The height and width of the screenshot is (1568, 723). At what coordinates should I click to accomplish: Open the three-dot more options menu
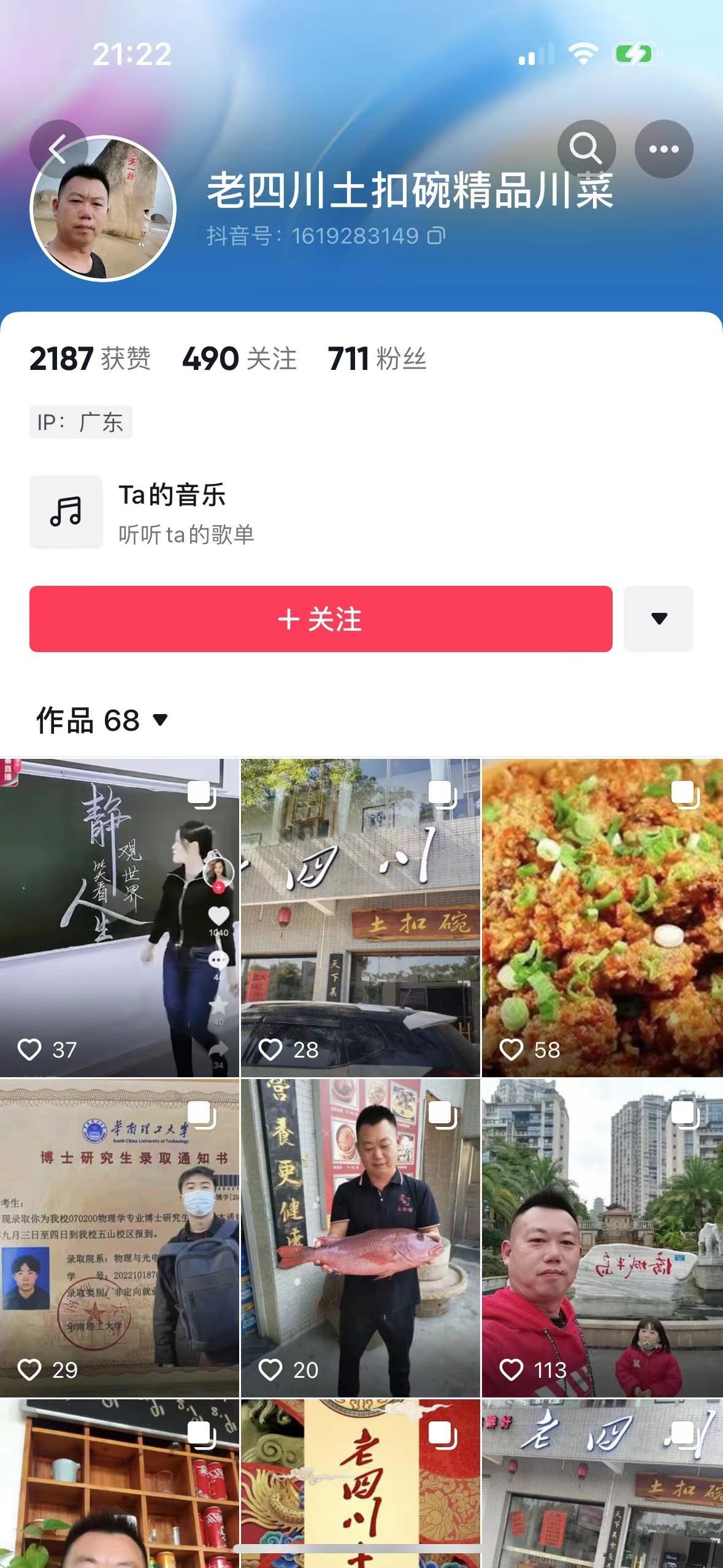(x=664, y=149)
